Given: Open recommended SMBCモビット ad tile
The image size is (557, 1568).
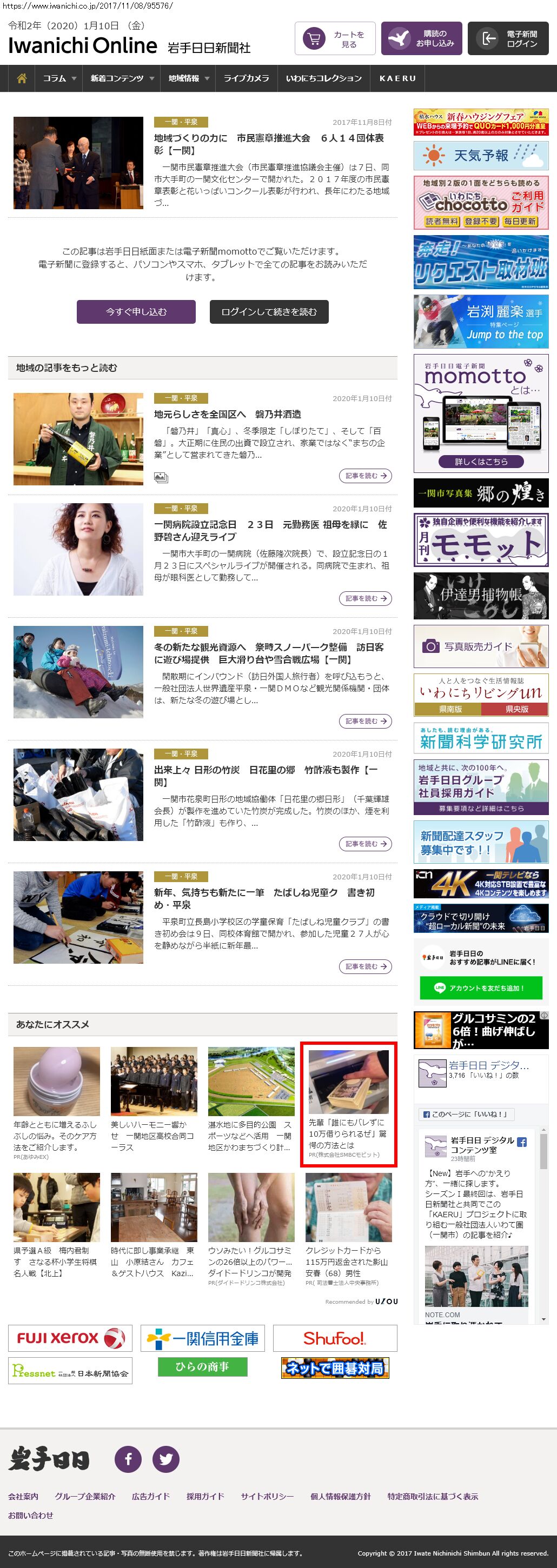Looking at the screenshot, I should tap(348, 1104).
